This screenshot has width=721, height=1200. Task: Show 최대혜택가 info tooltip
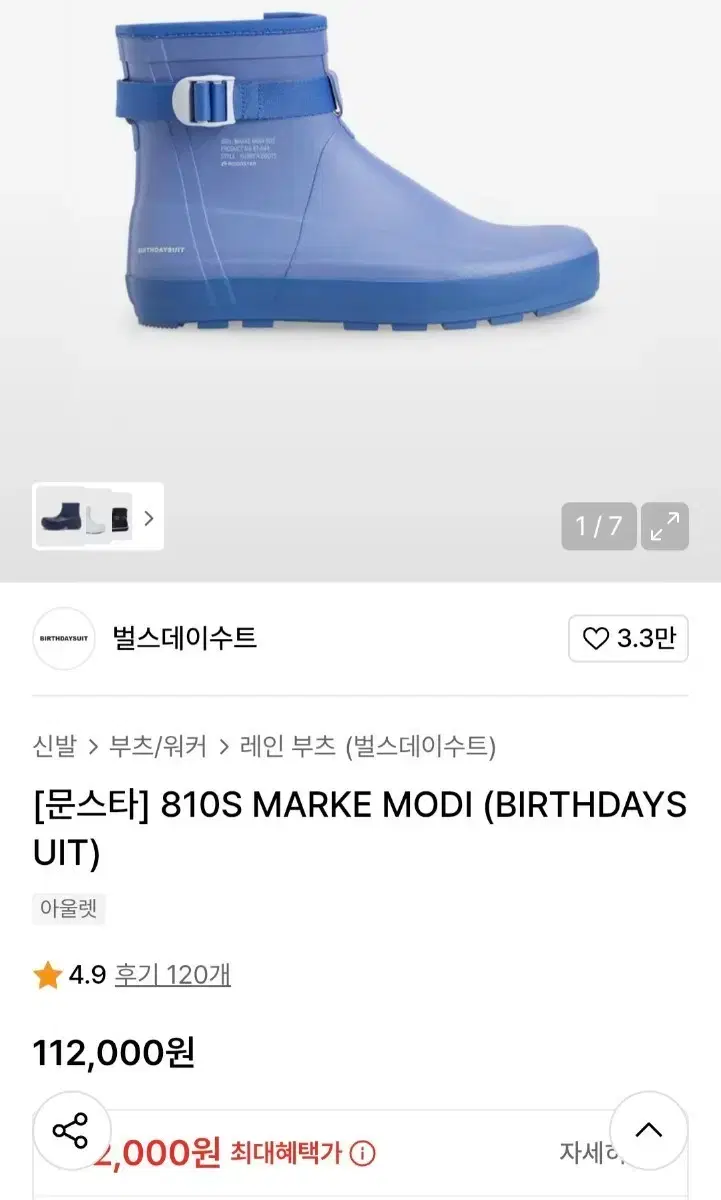pos(363,1153)
